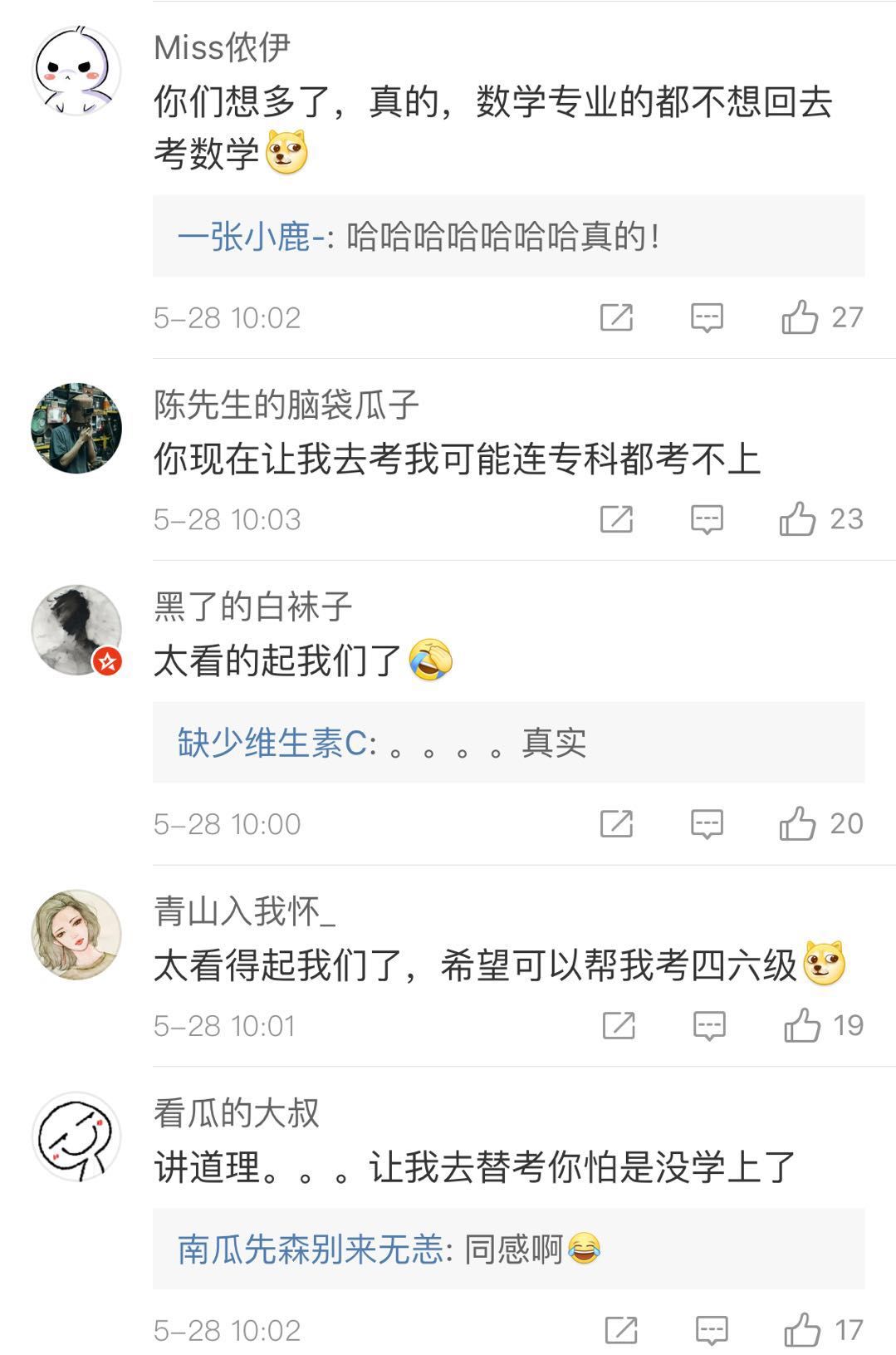896x1355 pixels.
Task: Open 南瓜先森别来无恙's profile link
Action: [311, 1249]
